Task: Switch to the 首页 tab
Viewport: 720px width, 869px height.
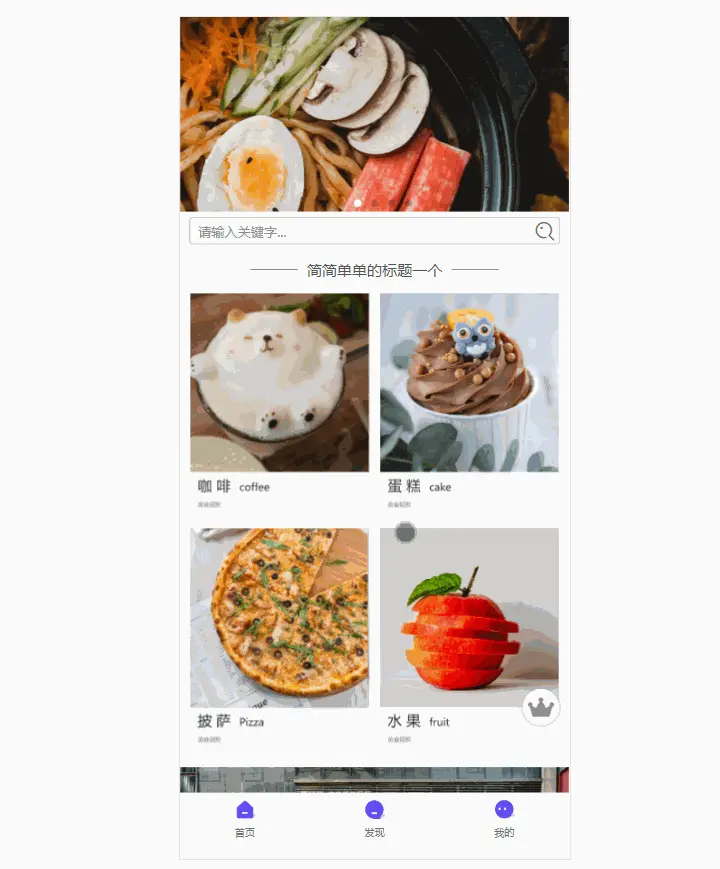Action: click(x=245, y=818)
